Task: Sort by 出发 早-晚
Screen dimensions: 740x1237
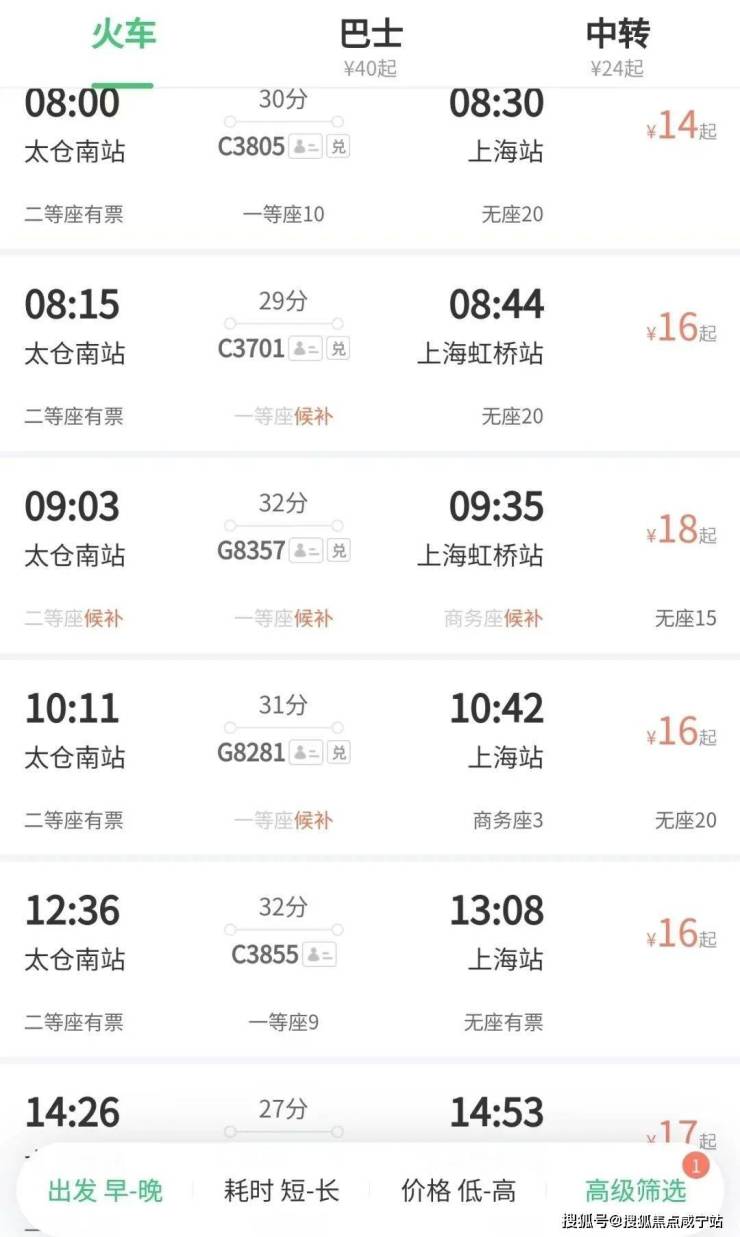Action: pos(105,1191)
